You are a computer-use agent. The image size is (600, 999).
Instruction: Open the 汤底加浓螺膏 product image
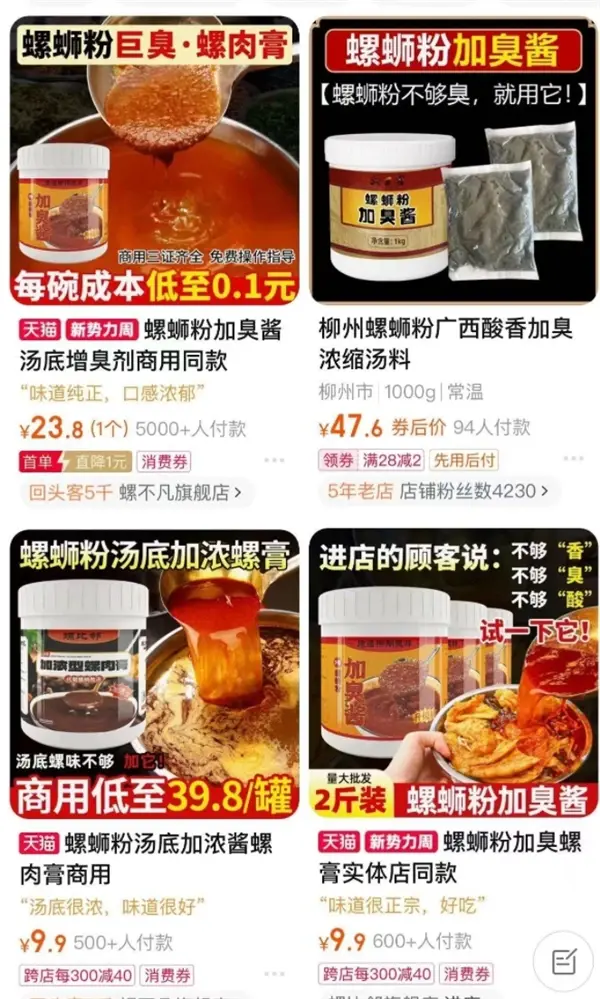pyautogui.click(x=154, y=673)
